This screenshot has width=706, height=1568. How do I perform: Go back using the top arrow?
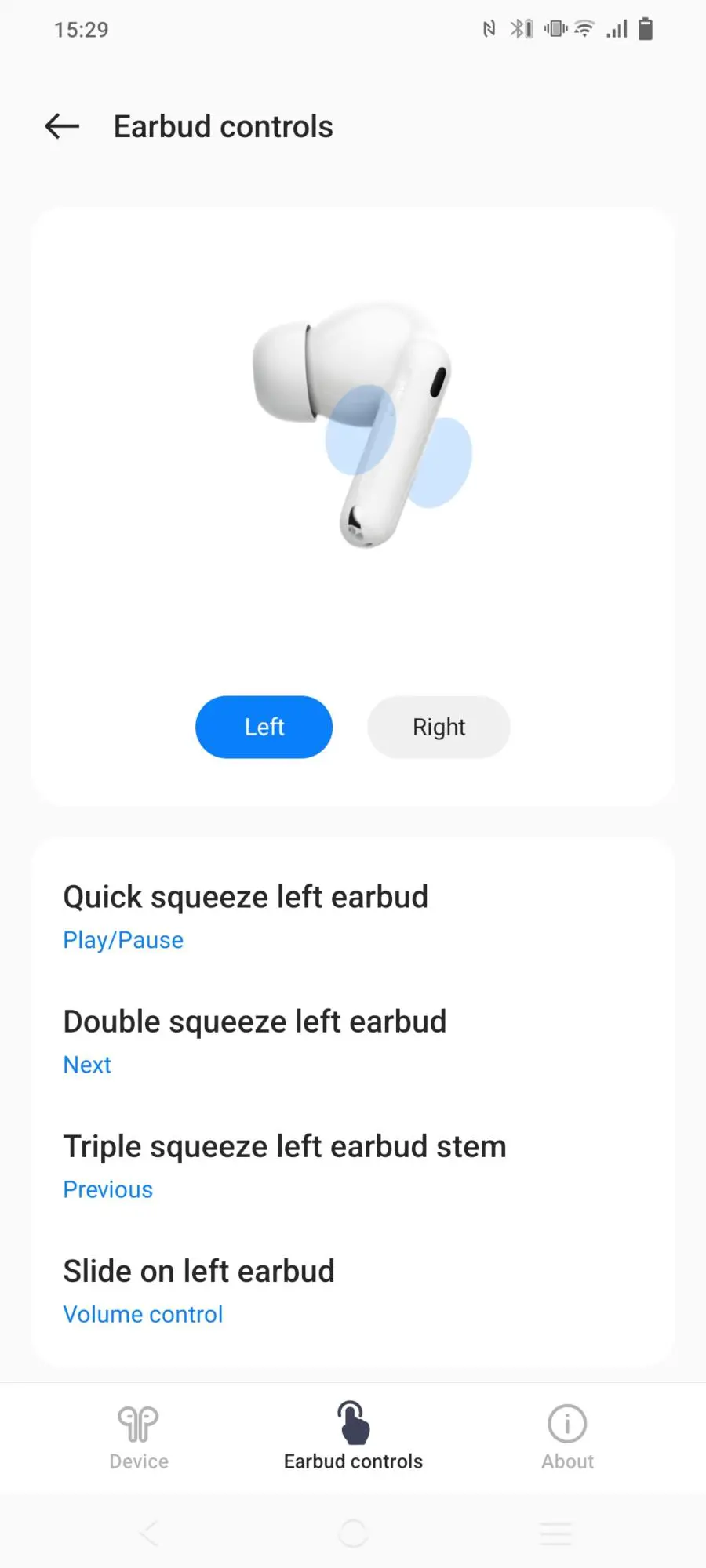[62, 126]
